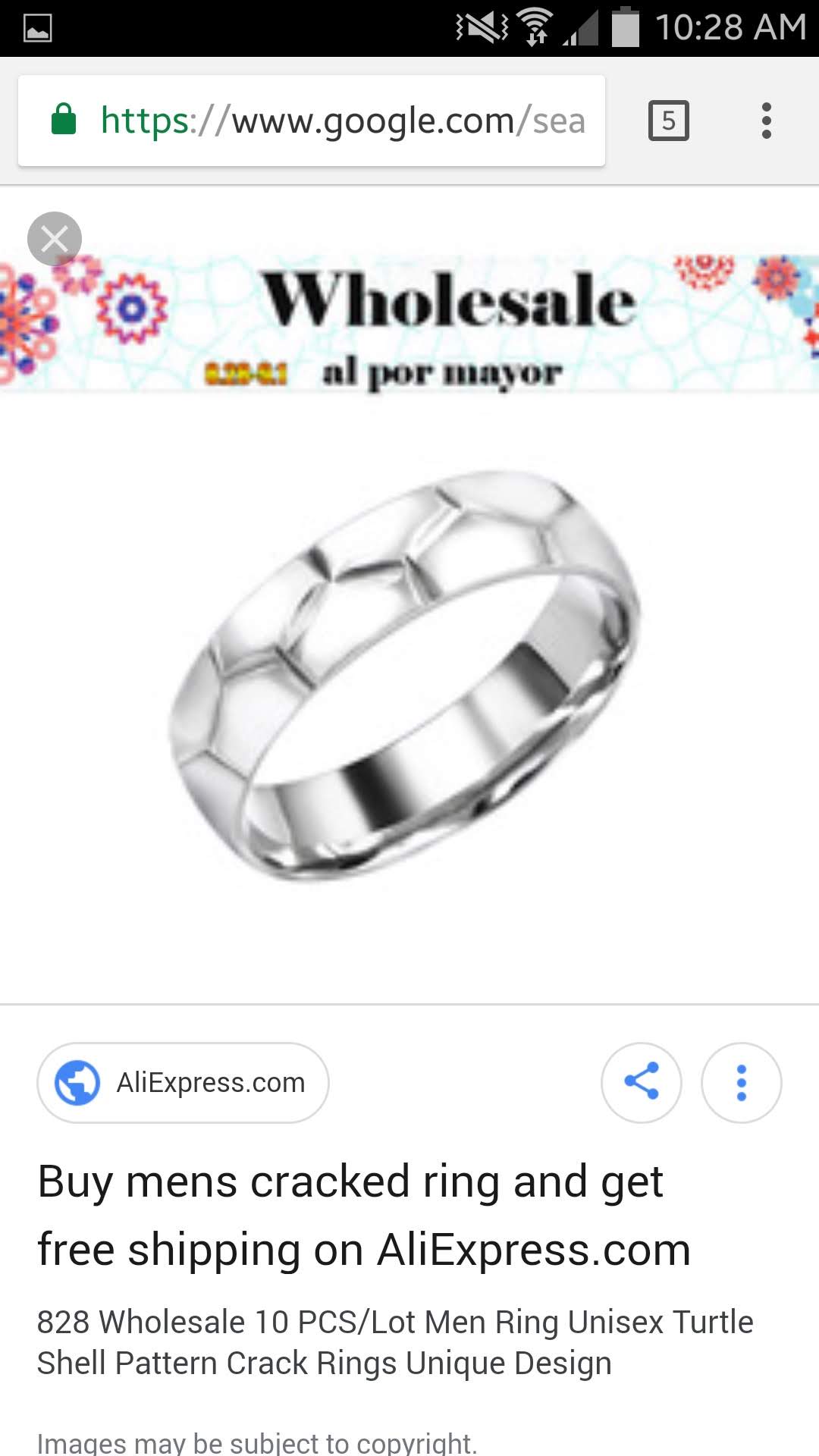This screenshot has height=1456, width=819.
Task: Open Chrome's overflow menu
Action: pyautogui.click(x=766, y=121)
